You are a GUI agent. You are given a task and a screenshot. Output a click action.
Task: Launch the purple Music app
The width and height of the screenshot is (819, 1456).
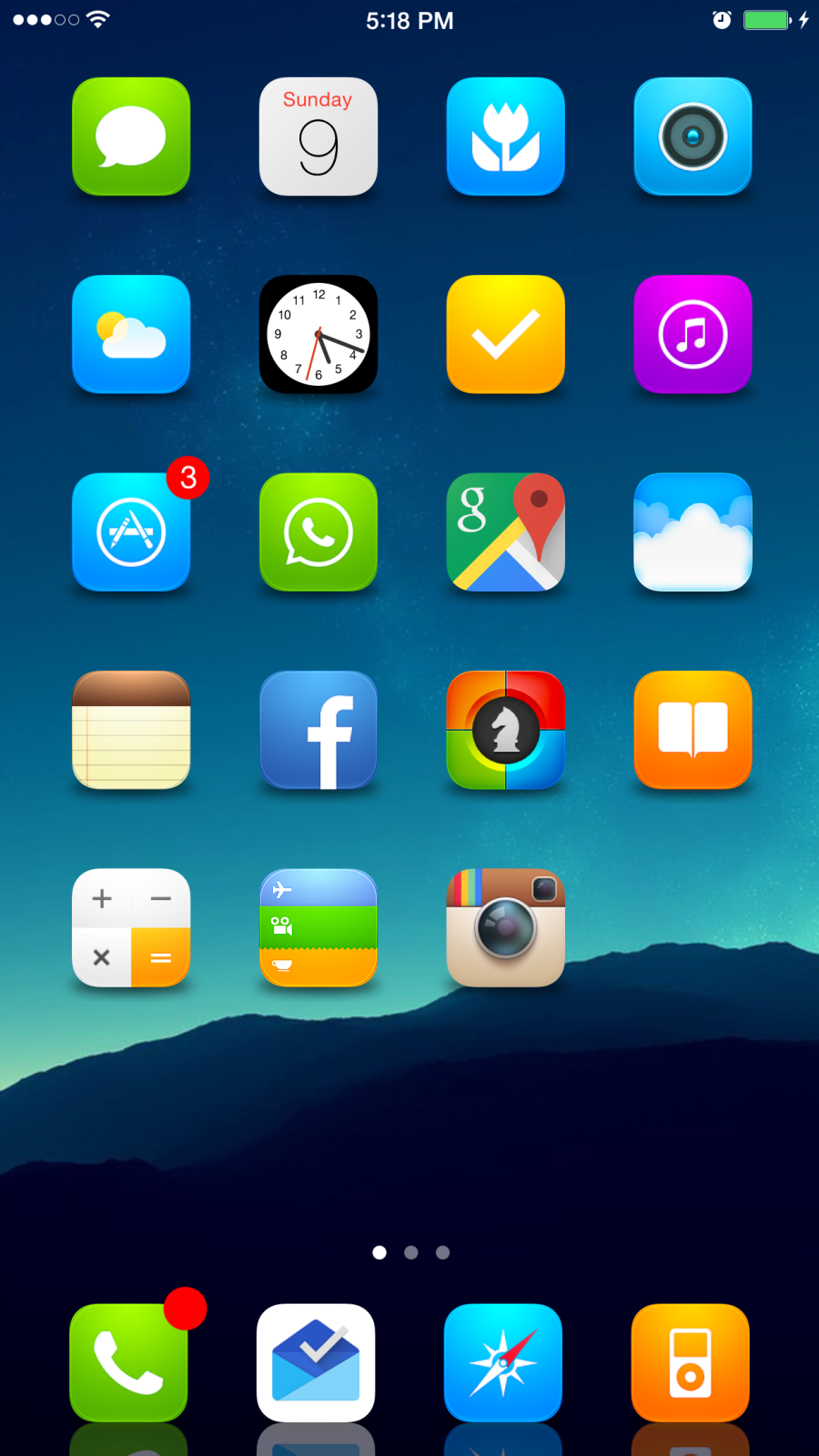pyautogui.click(x=693, y=334)
